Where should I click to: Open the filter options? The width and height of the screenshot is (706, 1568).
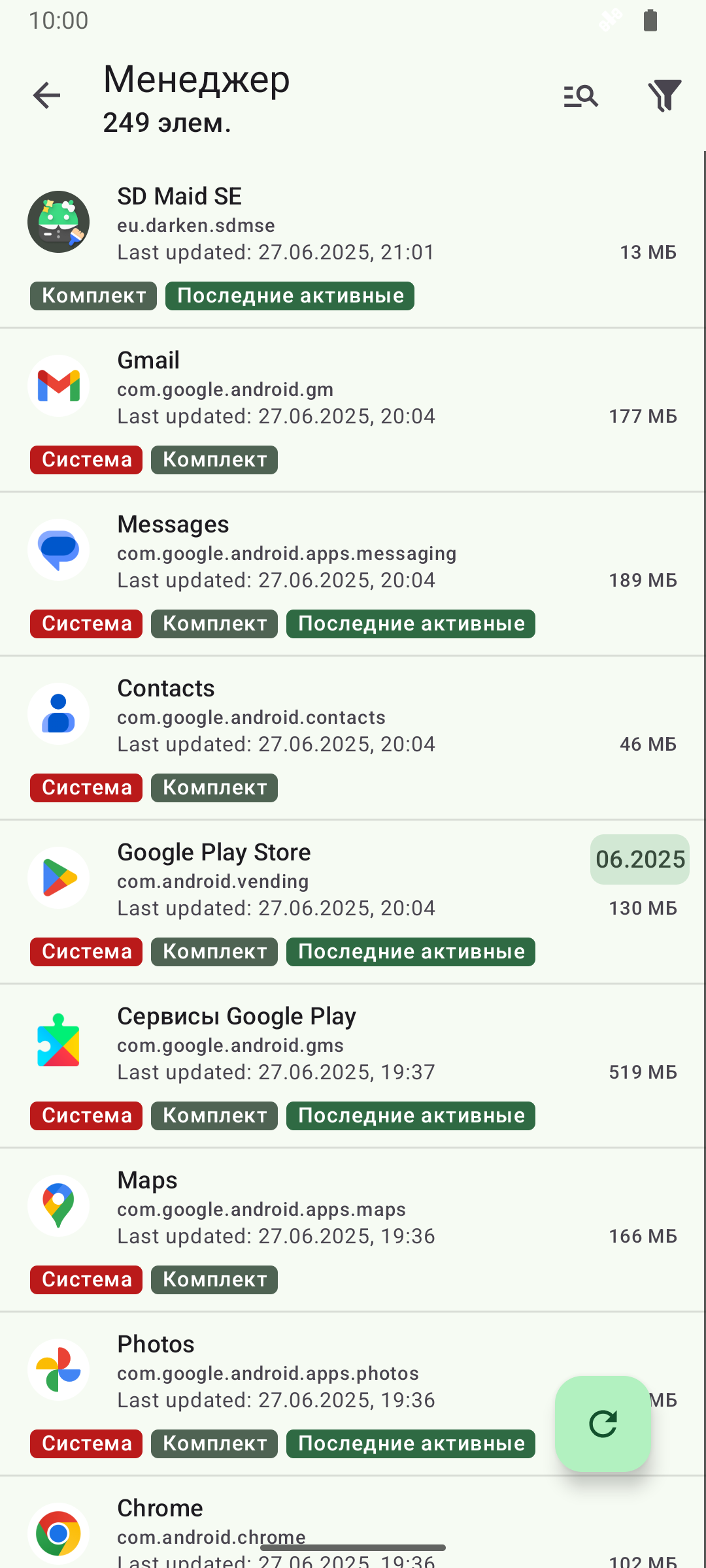(664, 96)
